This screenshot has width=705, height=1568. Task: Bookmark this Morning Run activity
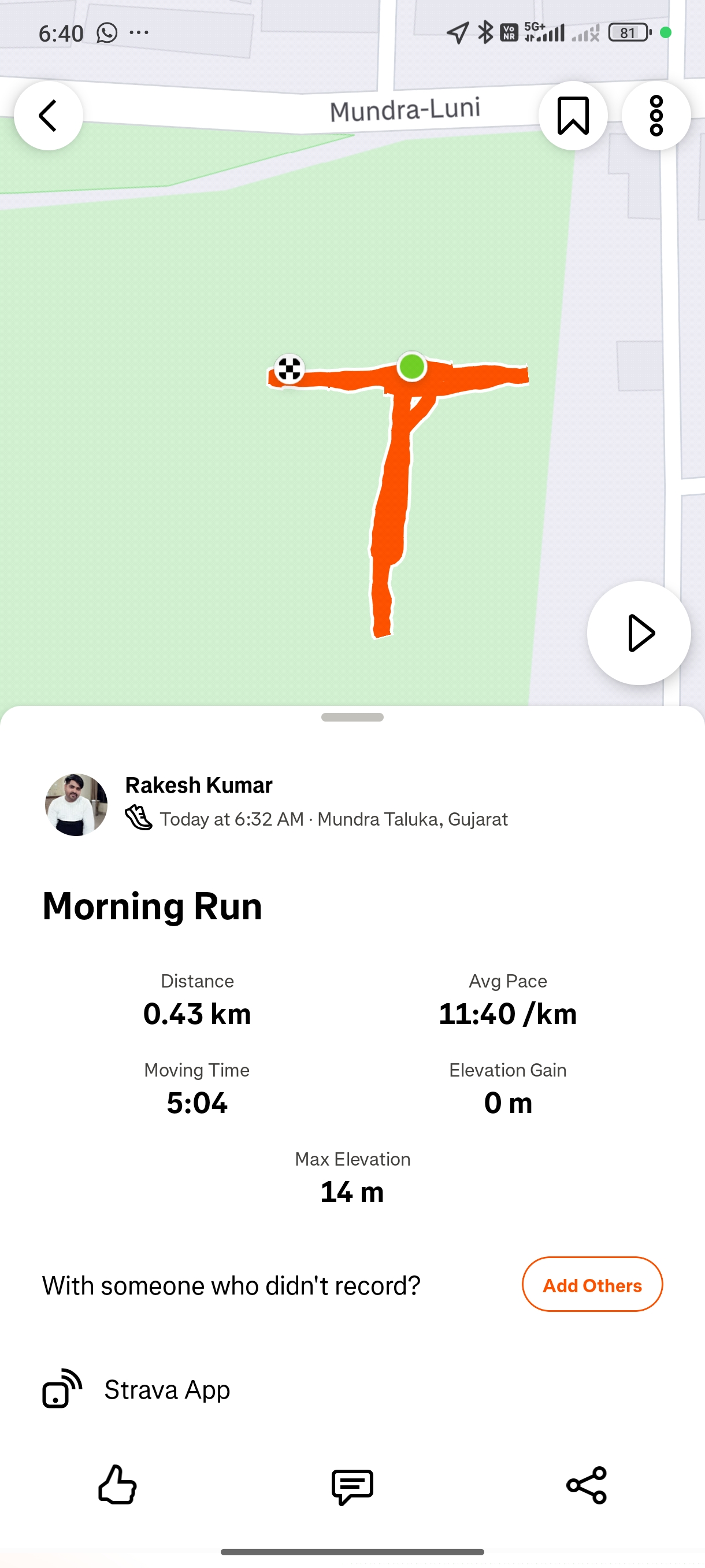point(573,116)
